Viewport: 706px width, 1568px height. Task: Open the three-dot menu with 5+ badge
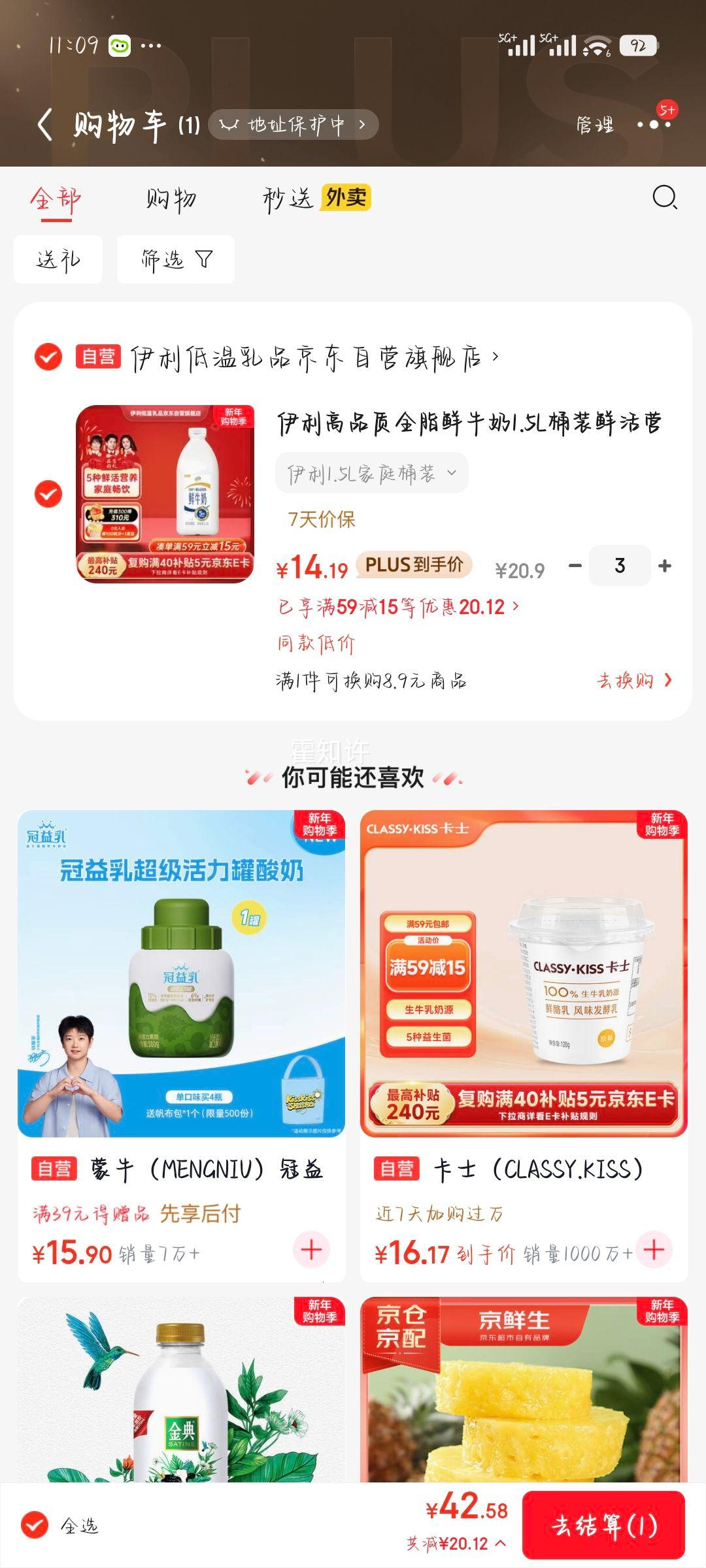(654, 125)
